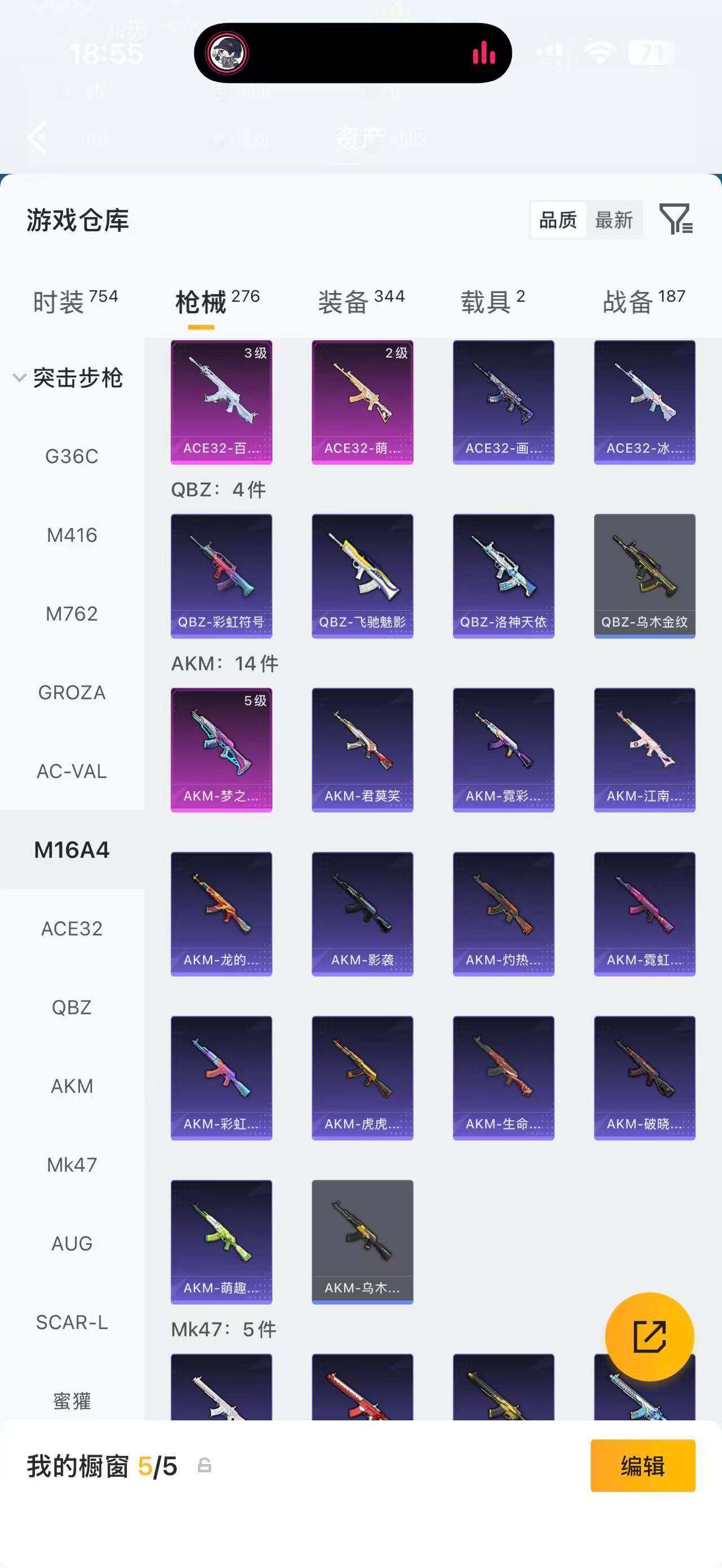Select G36C in the weapon list
The width and height of the screenshot is (722, 1568).
72,456
